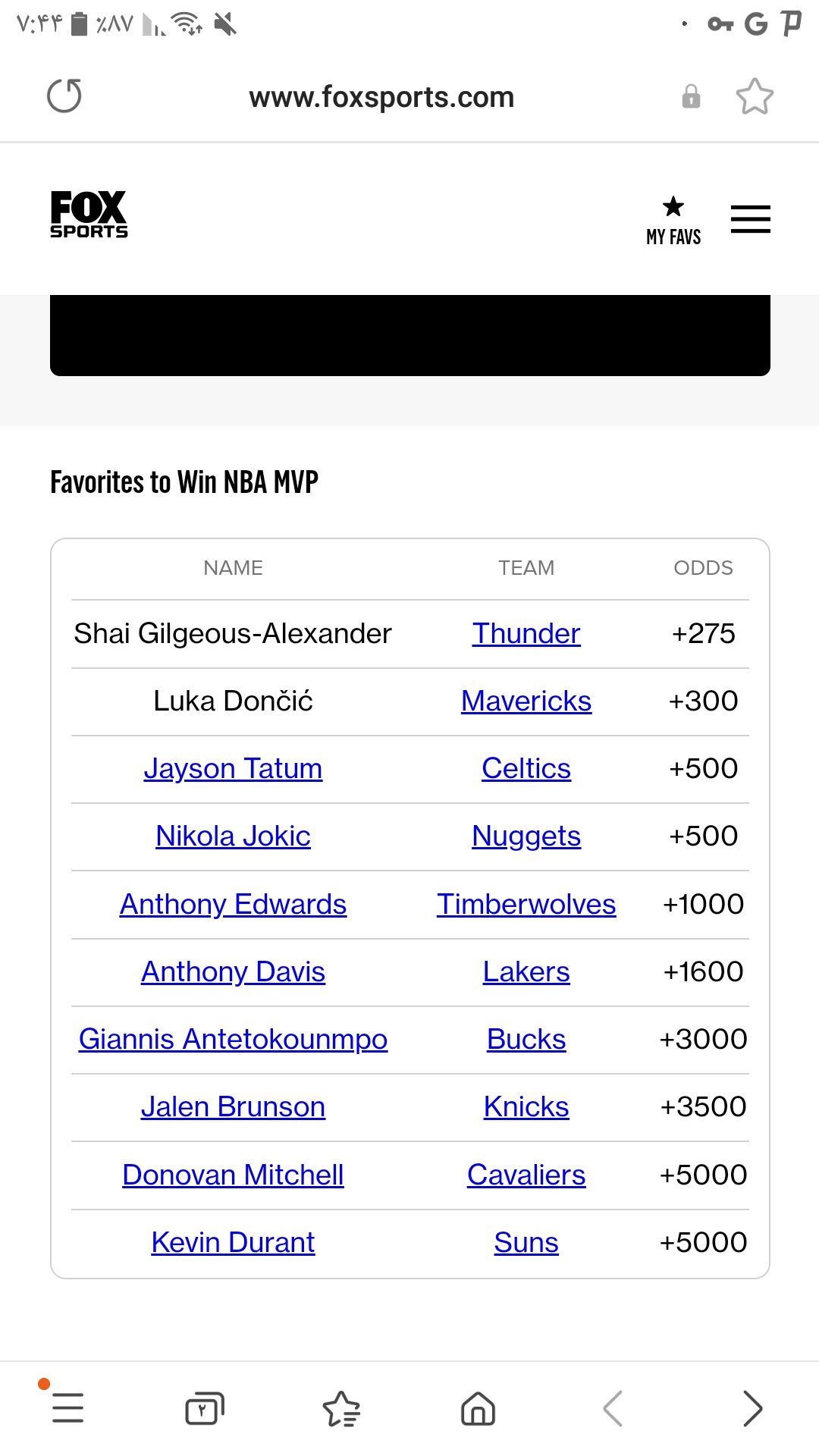The image size is (819, 1456).
Task: Open MY FAVS
Action: coord(673,221)
